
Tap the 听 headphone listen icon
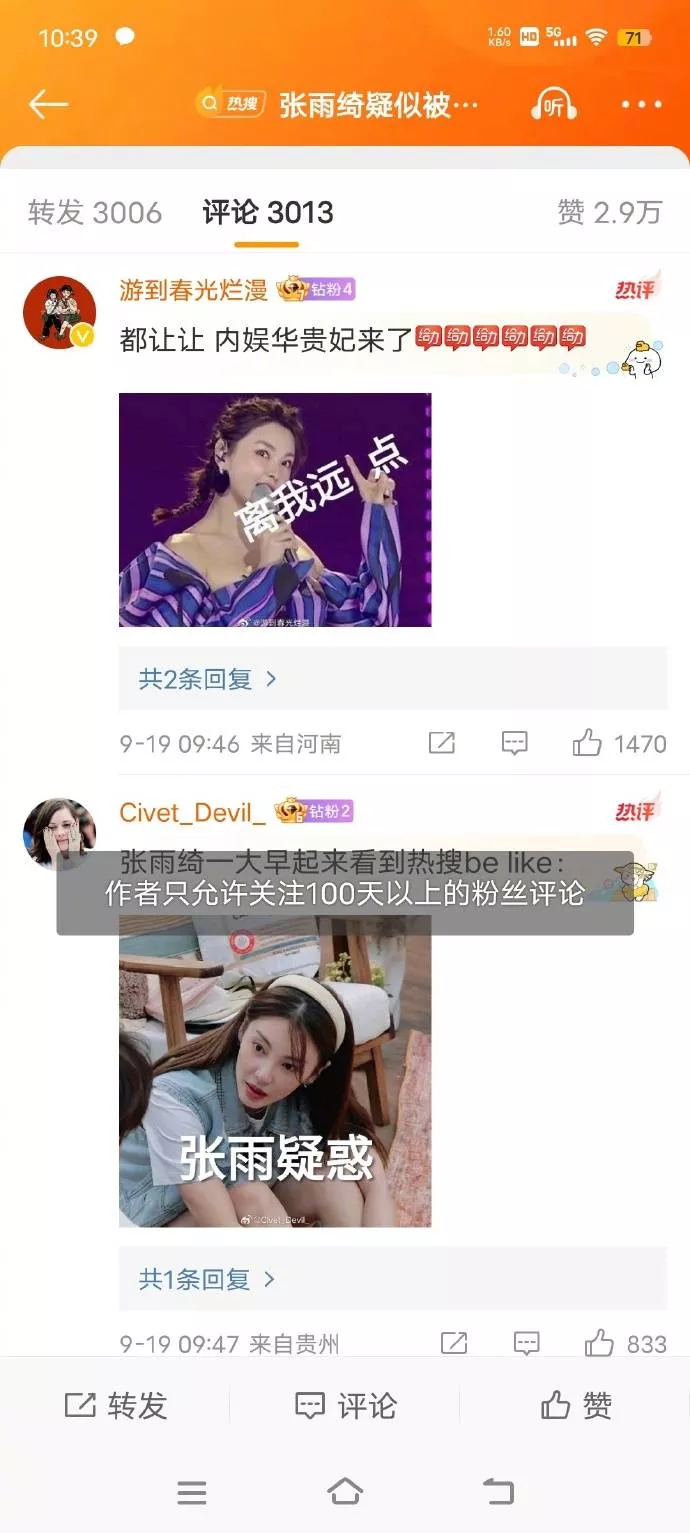click(553, 104)
